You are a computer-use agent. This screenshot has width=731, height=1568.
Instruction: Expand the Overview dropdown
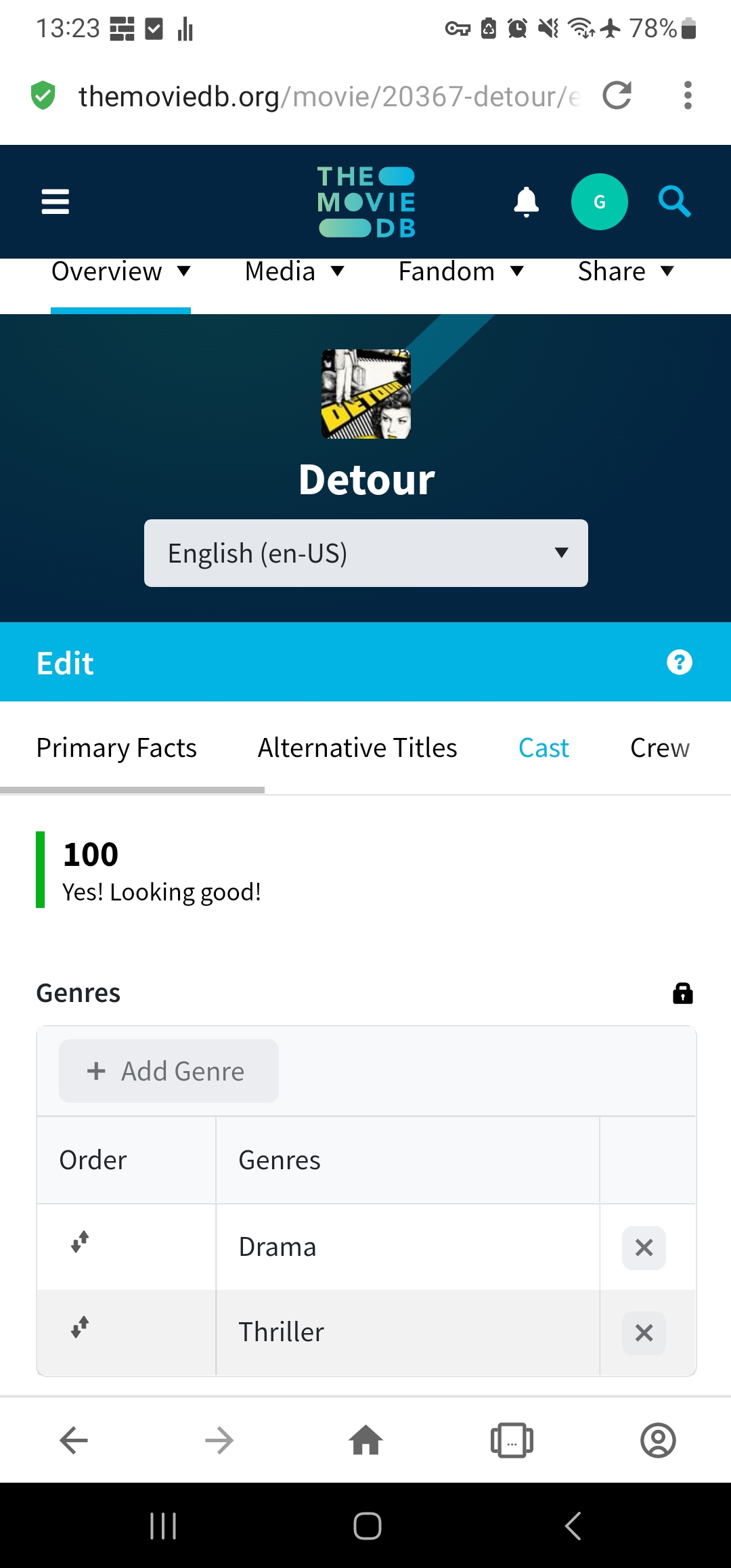click(x=120, y=272)
